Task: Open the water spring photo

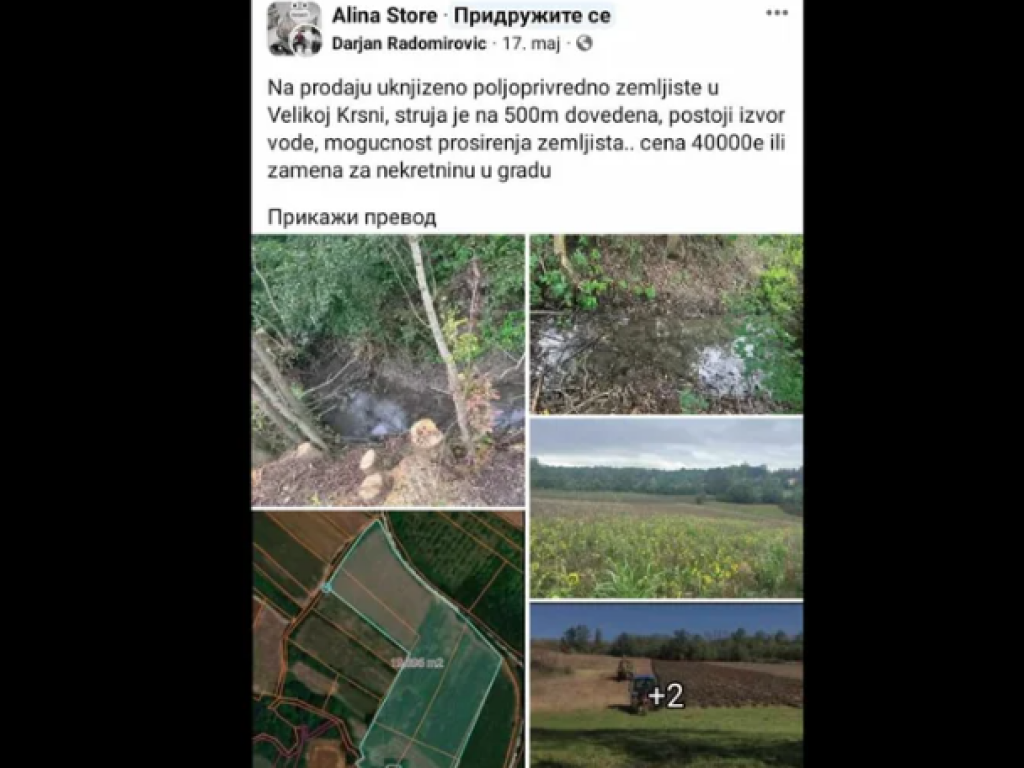Action: coord(666,324)
